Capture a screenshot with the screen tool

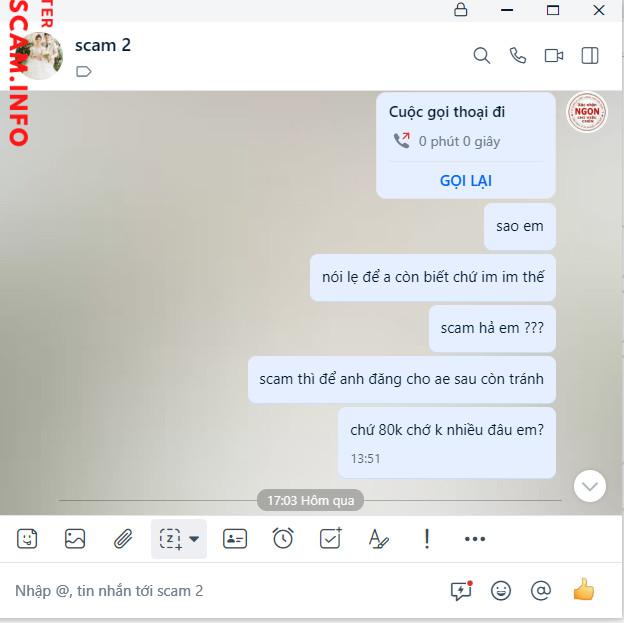coord(170,539)
